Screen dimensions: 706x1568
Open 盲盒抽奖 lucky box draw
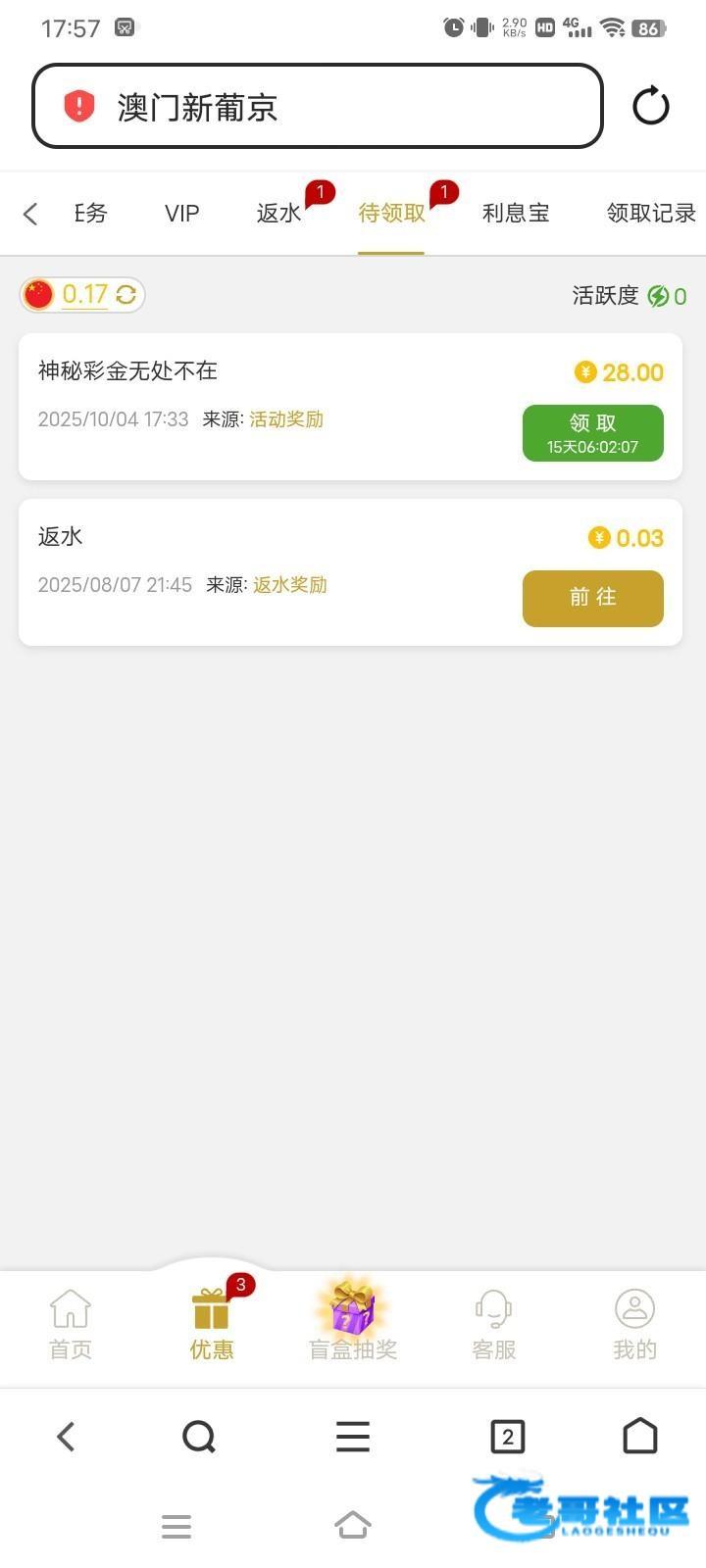point(353,1324)
